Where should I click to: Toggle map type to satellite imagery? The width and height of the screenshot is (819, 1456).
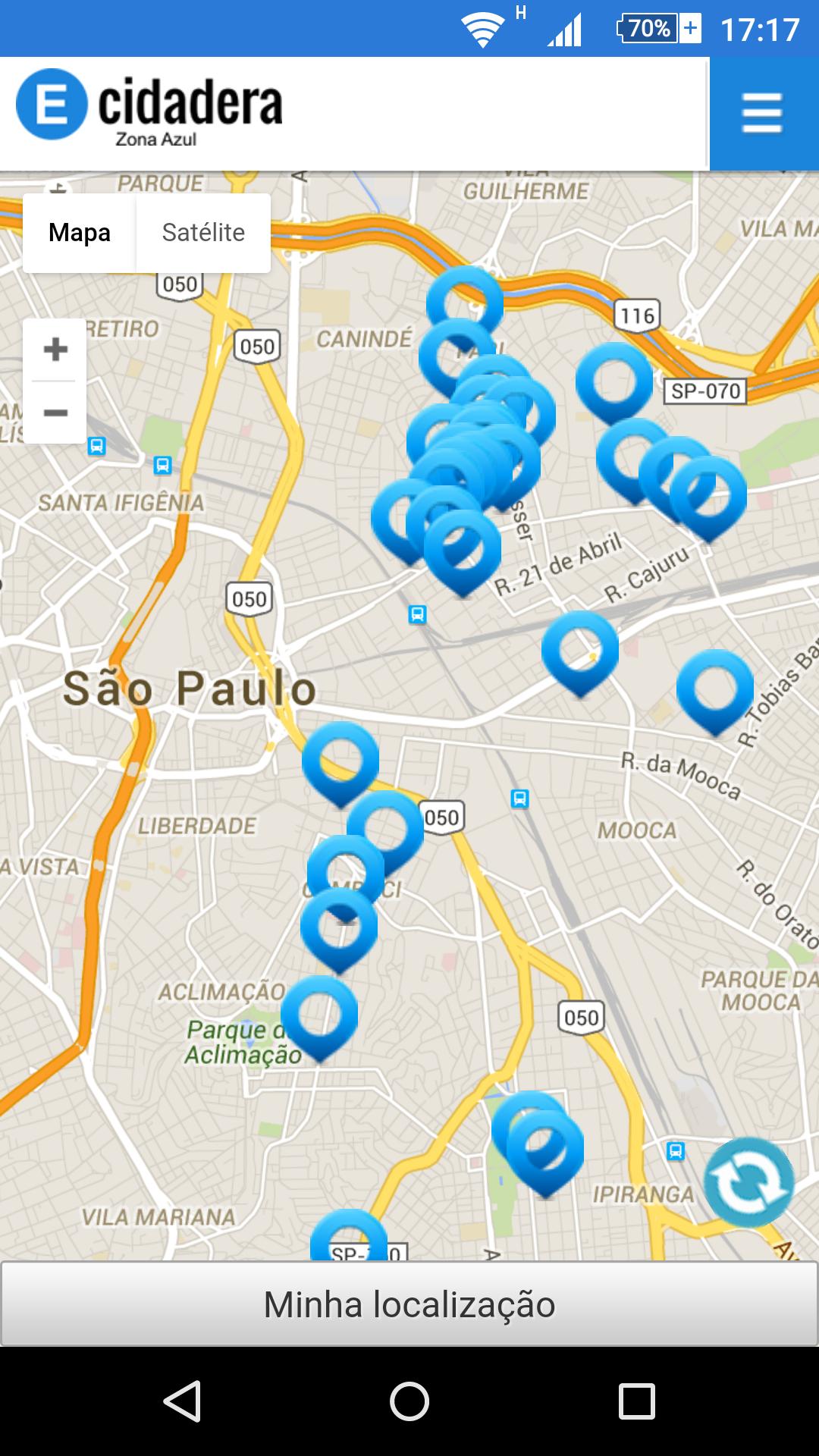tap(202, 232)
